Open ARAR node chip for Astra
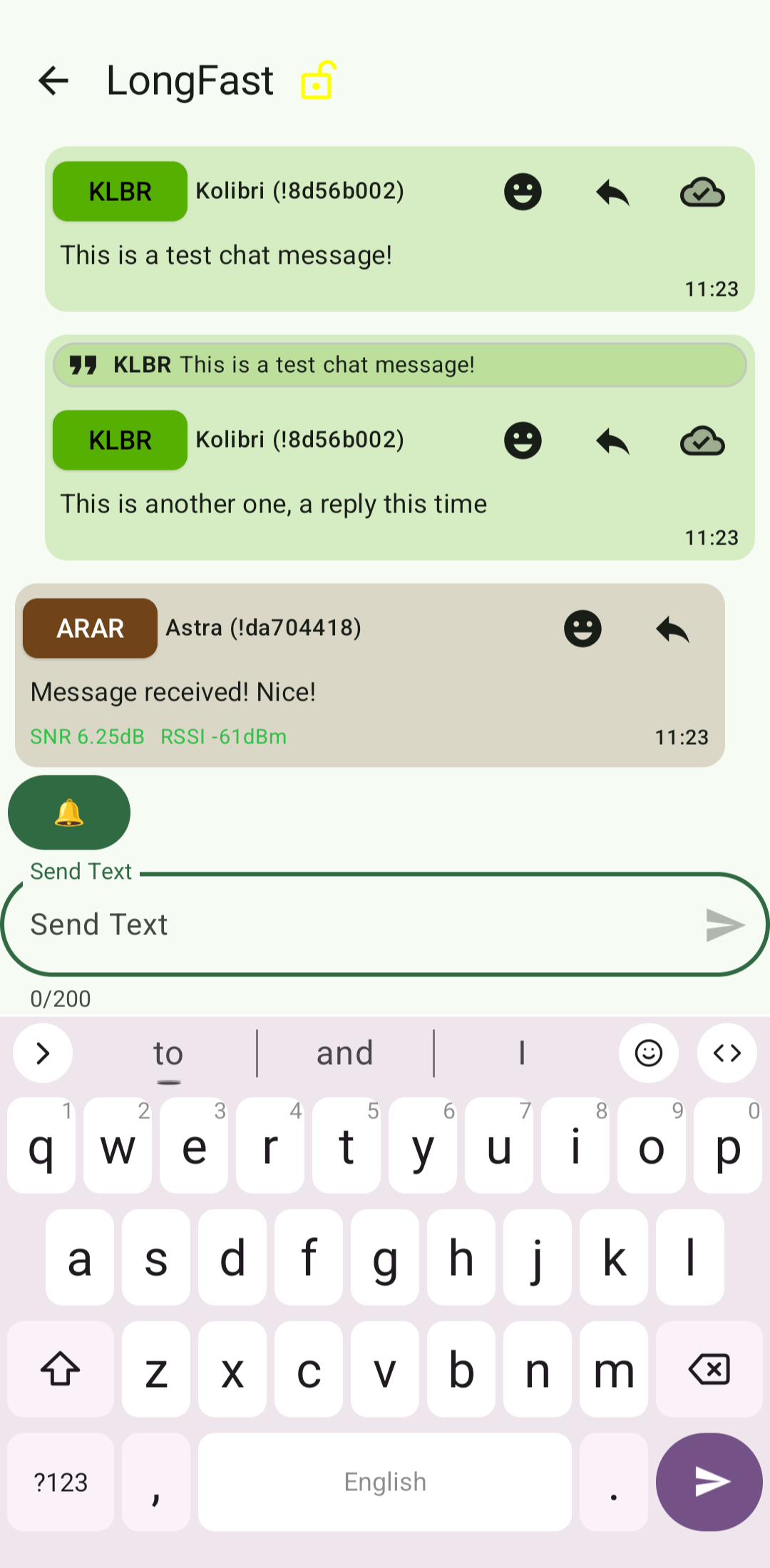Image resolution: width=770 pixels, height=1568 pixels. [90, 628]
